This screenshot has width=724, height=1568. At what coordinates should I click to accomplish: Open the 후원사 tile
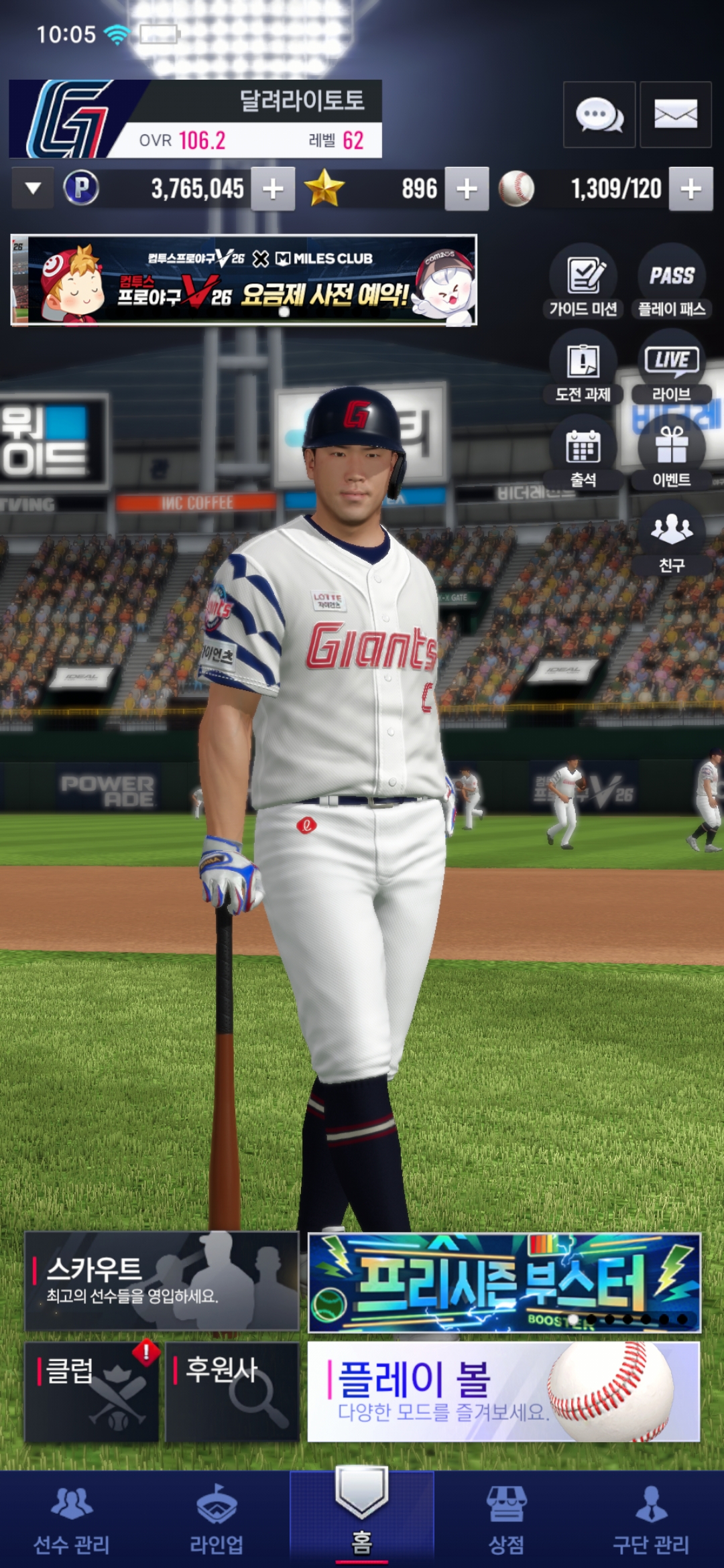(x=231, y=1391)
